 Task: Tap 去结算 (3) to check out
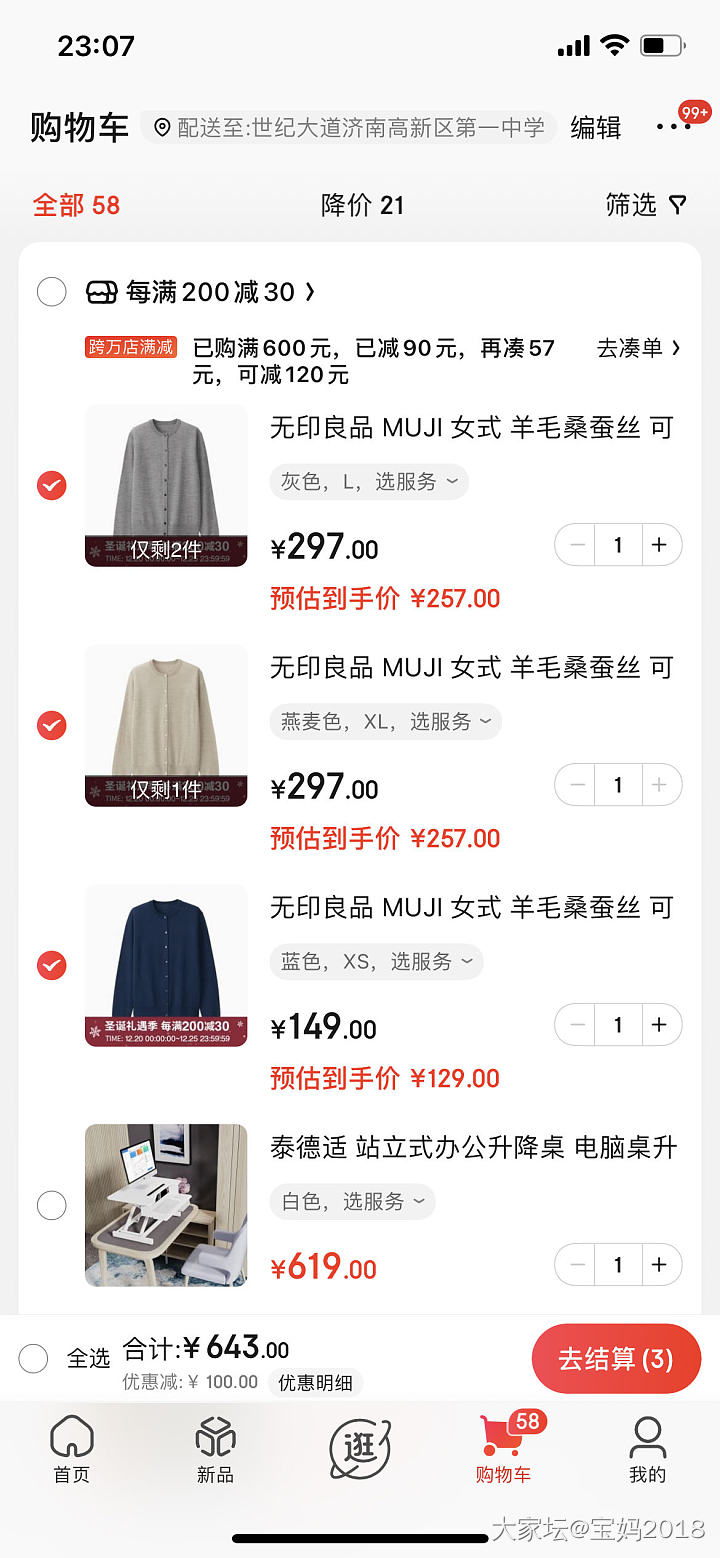[616, 1359]
